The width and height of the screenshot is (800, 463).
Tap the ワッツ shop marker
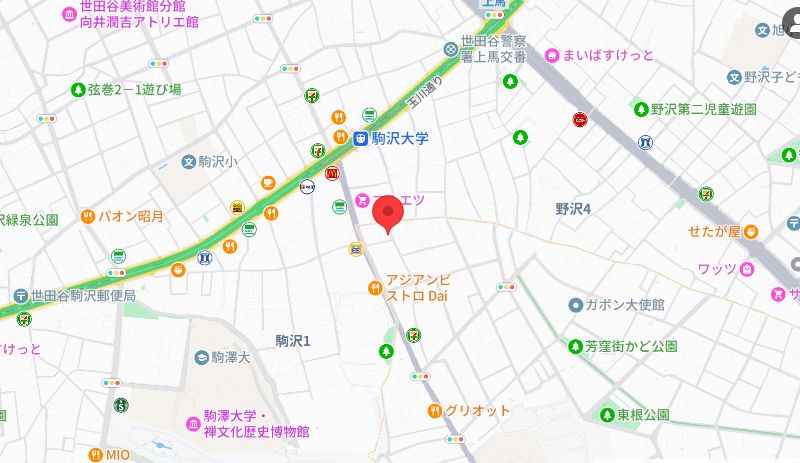(746, 268)
